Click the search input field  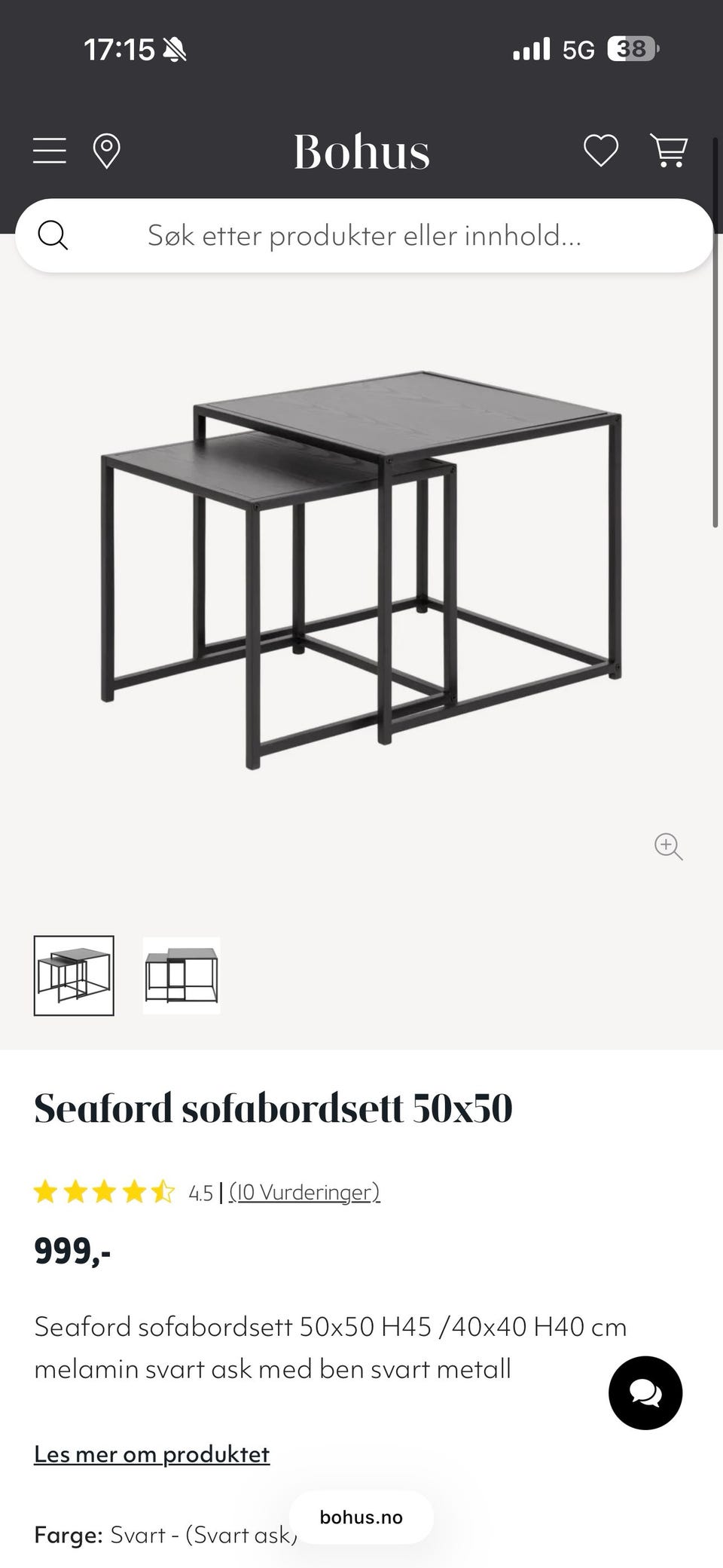click(x=361, y=235)
